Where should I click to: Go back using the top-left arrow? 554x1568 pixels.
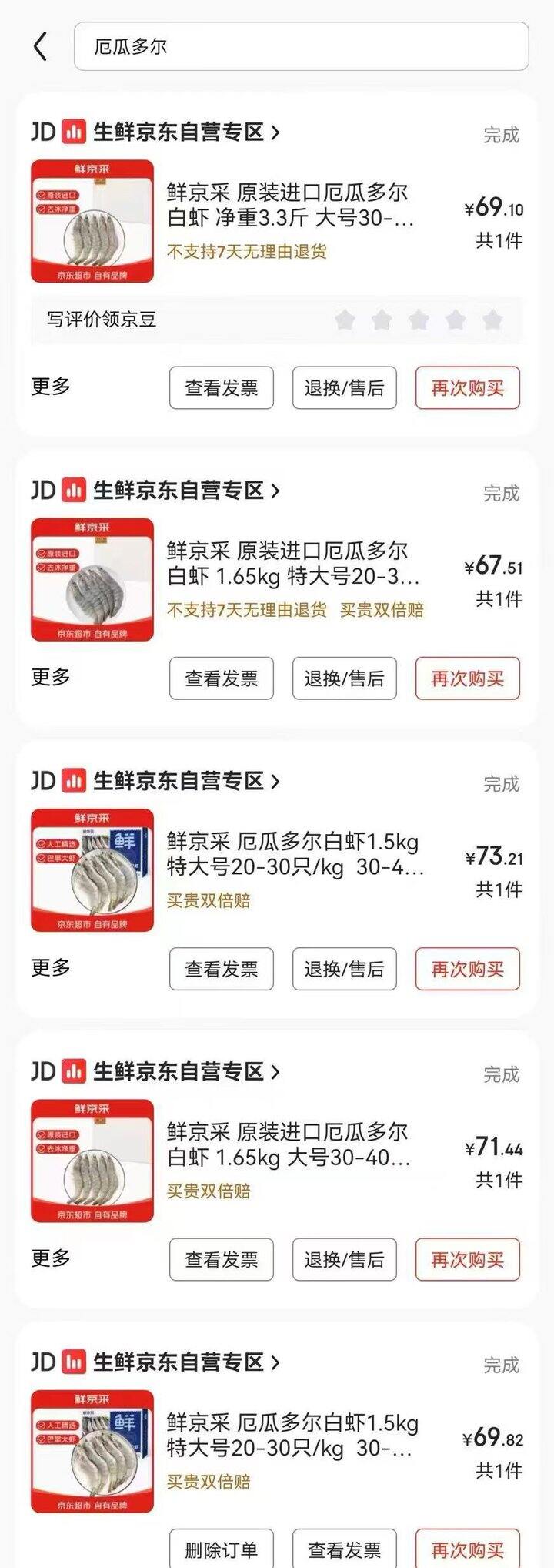(41, 47)
